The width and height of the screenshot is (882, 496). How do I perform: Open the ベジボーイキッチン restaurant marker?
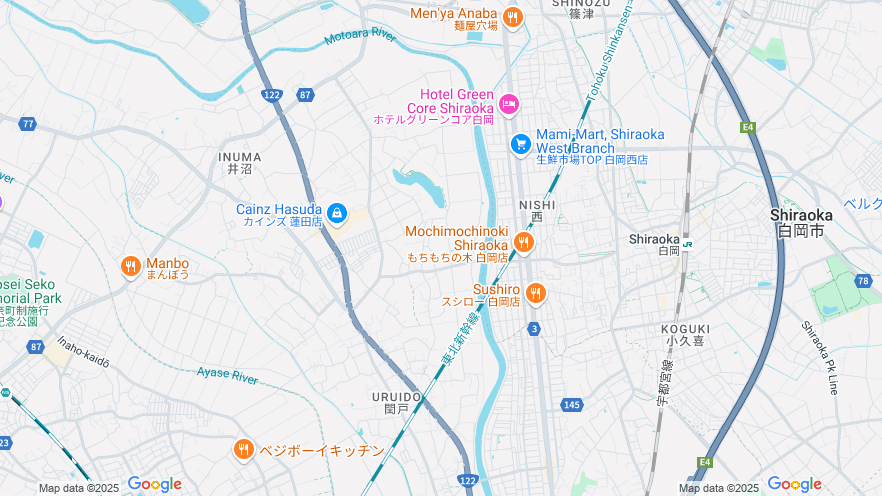243,450
